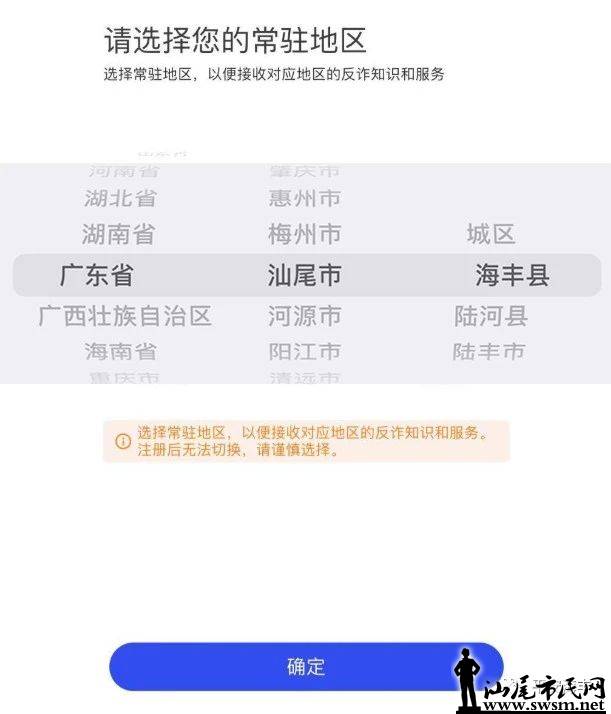Screen dimensions: 611x714
Task: Choose 广西壮族自治区 in the province list
Action: [x=125, y=317]
